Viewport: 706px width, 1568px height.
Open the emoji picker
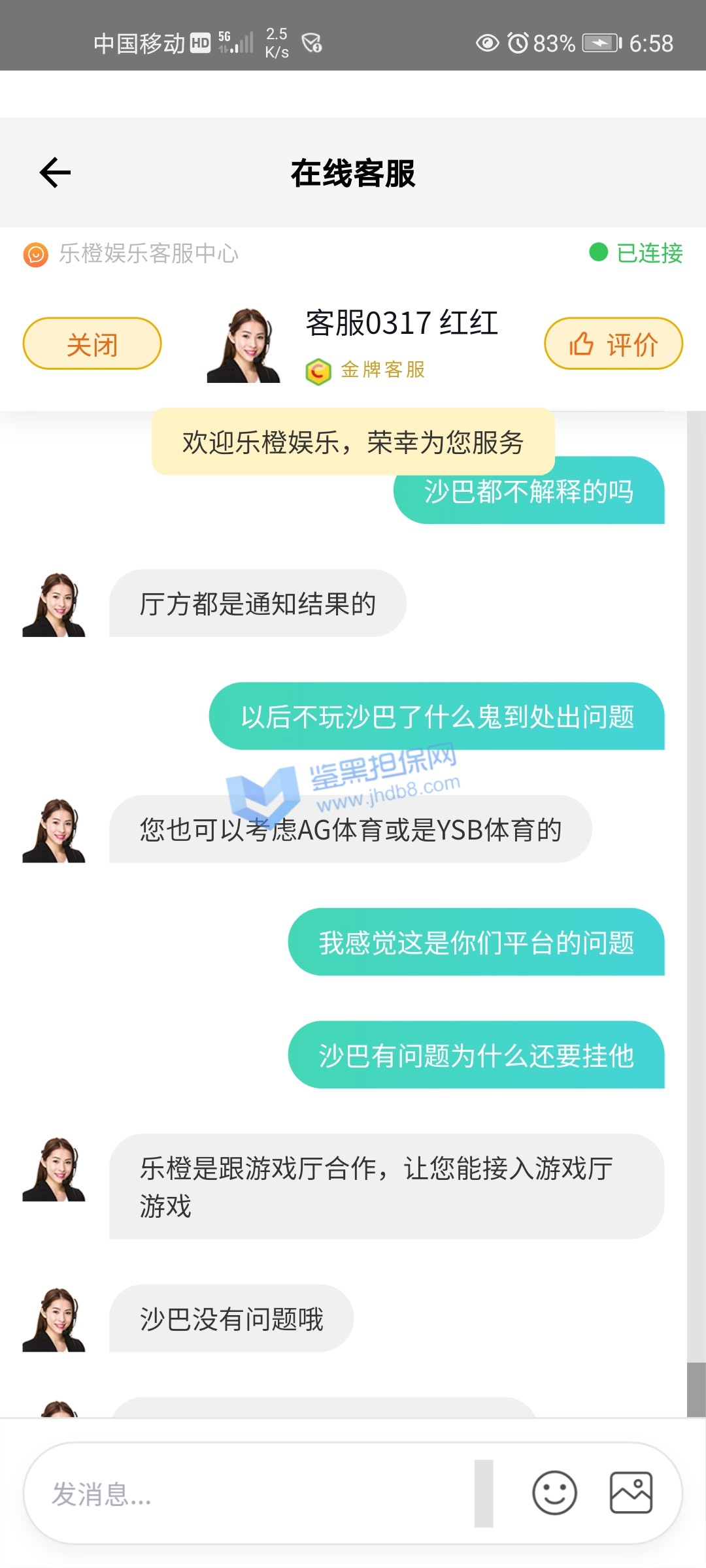[554, 1493]
